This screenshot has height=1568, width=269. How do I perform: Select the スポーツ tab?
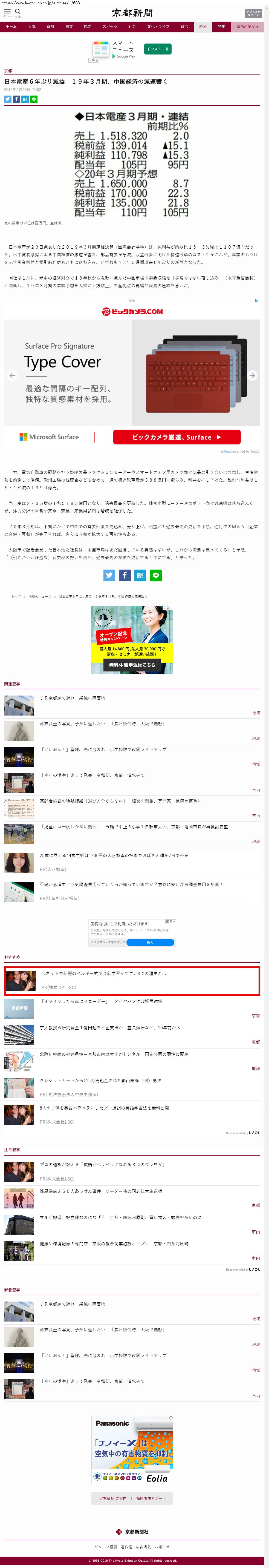[109, 27]
